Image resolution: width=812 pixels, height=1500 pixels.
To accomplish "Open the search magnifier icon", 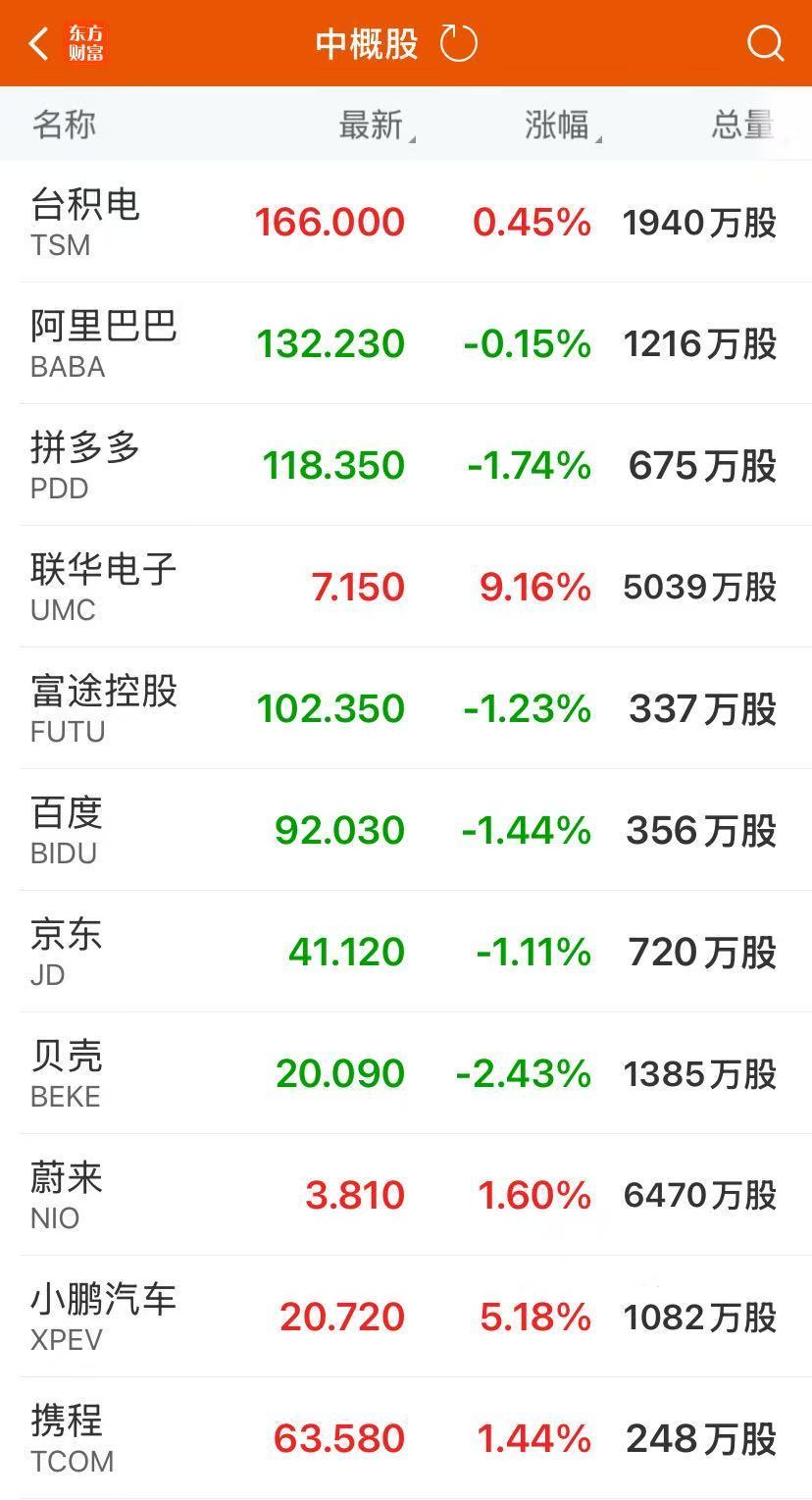I will [764, 44].
